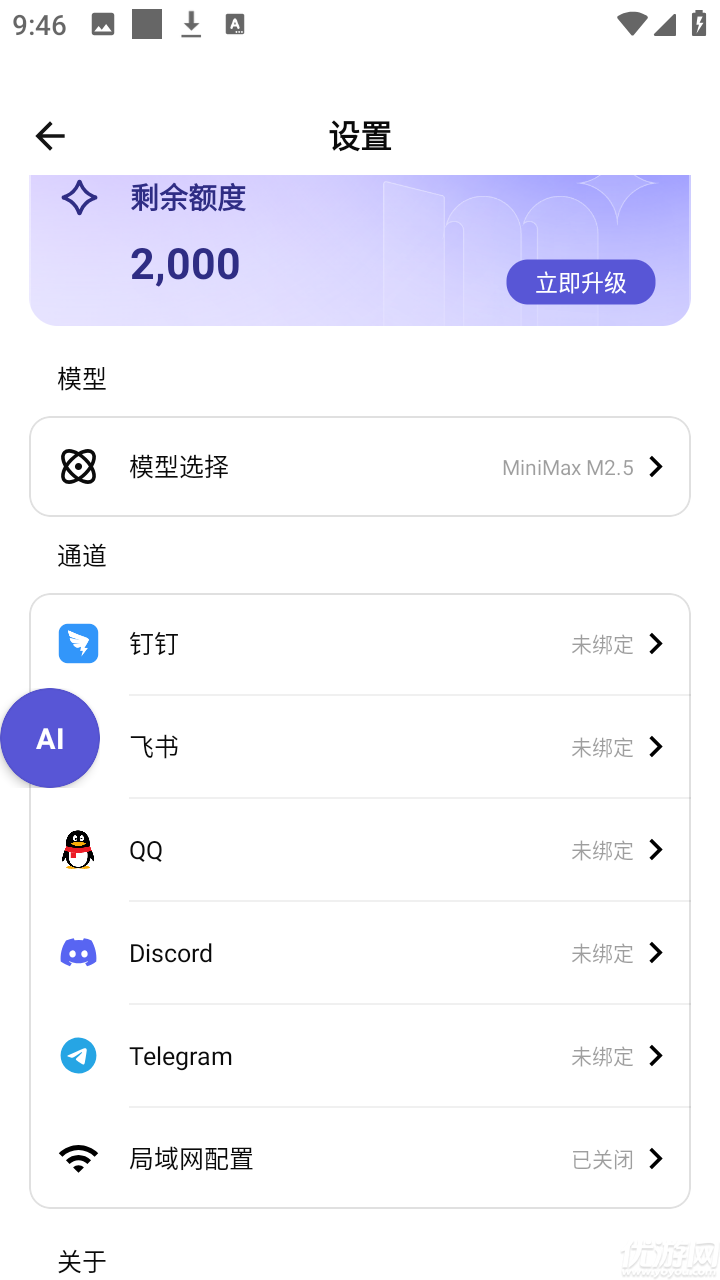Open 模型选择 to change MiniMax M2.5
Image resolution: width=720 pixels, height=1280 pixels.
360,467
